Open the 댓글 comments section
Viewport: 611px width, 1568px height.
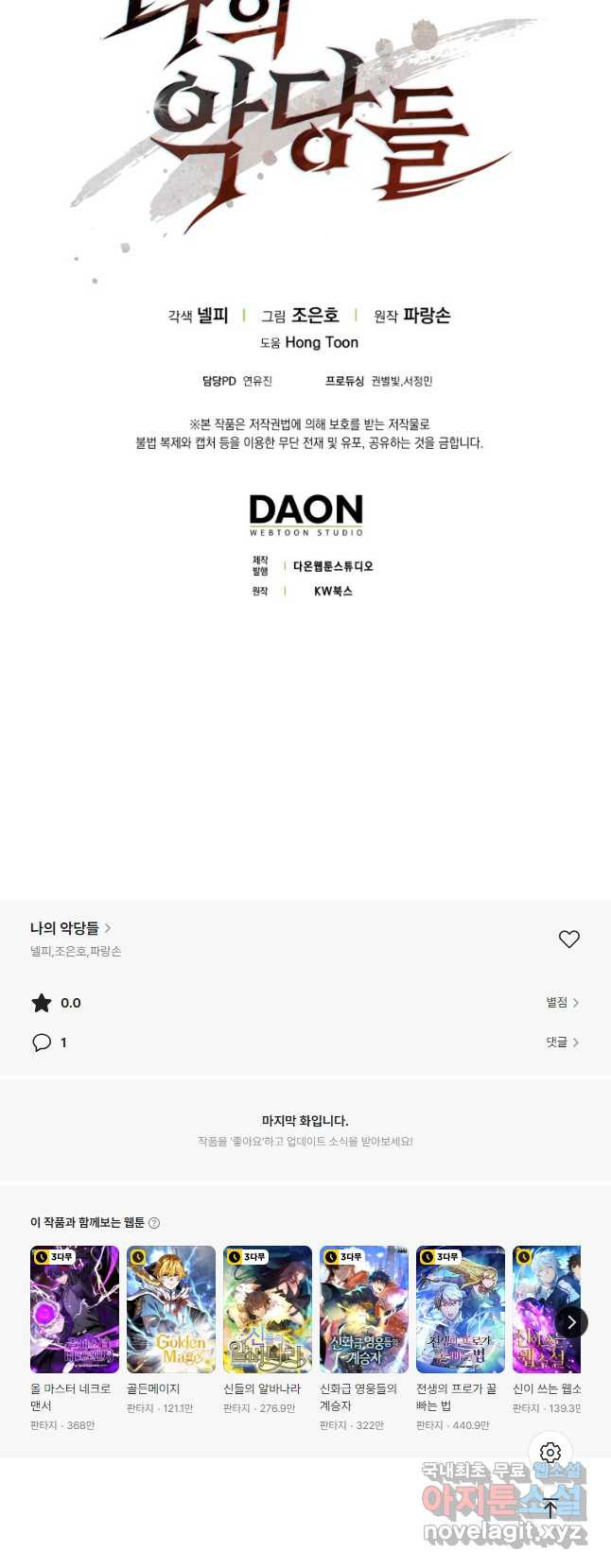coord(562,1042)
